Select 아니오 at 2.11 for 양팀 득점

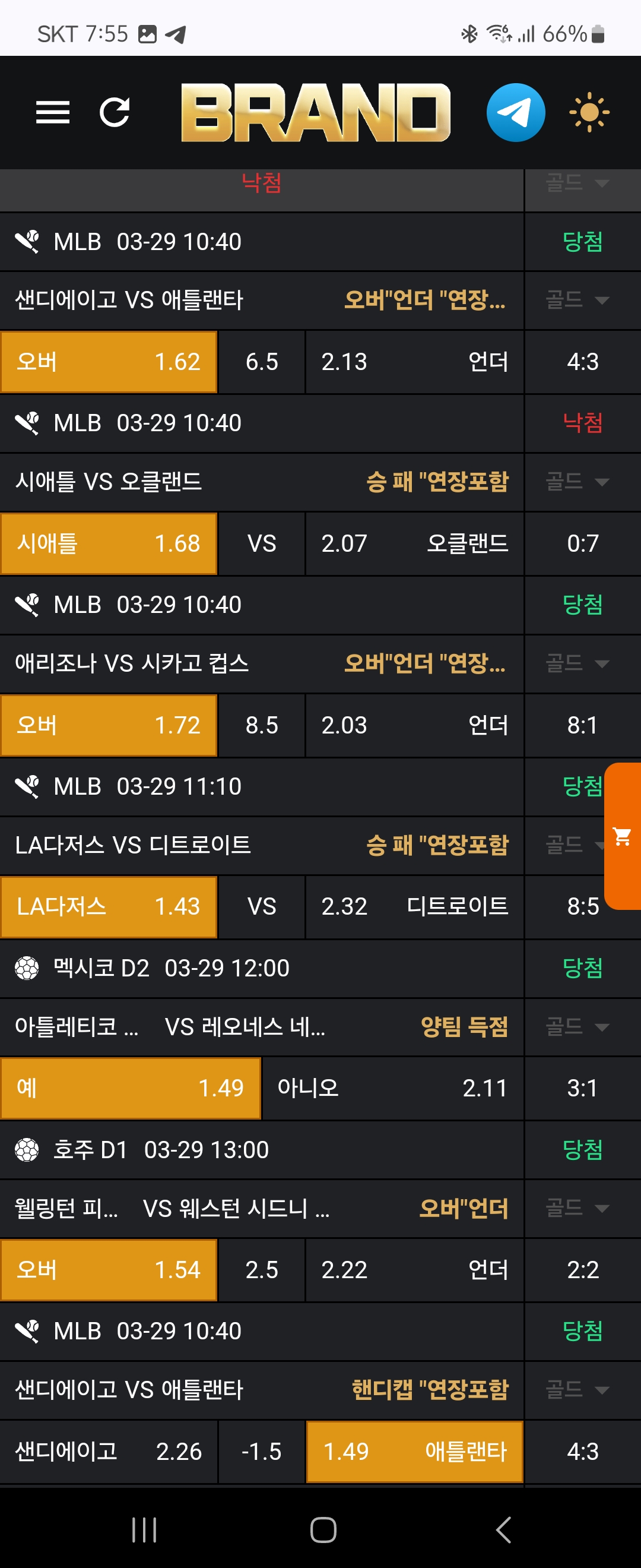[392, 1088]
